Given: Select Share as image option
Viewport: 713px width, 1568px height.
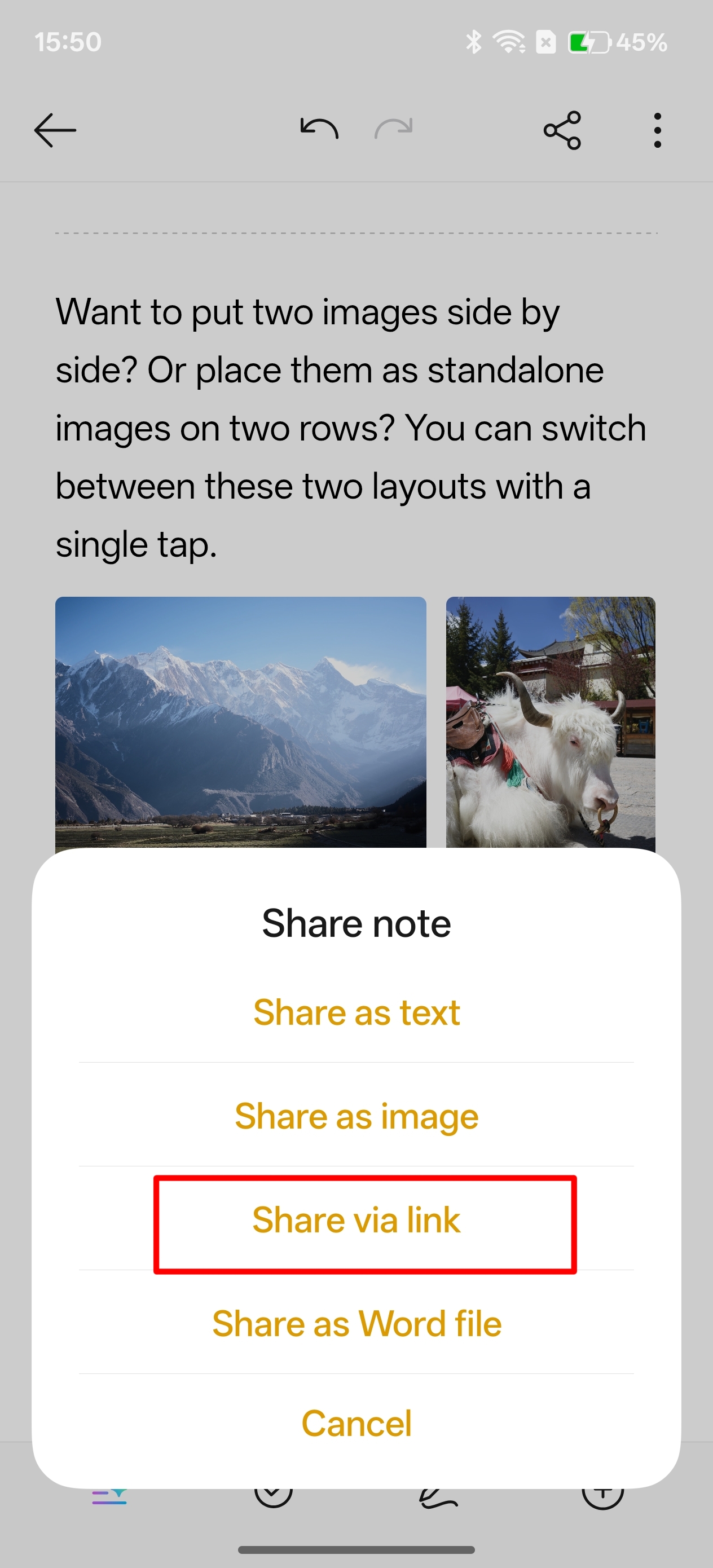Looking at the screenshot, I should 356,1116.
